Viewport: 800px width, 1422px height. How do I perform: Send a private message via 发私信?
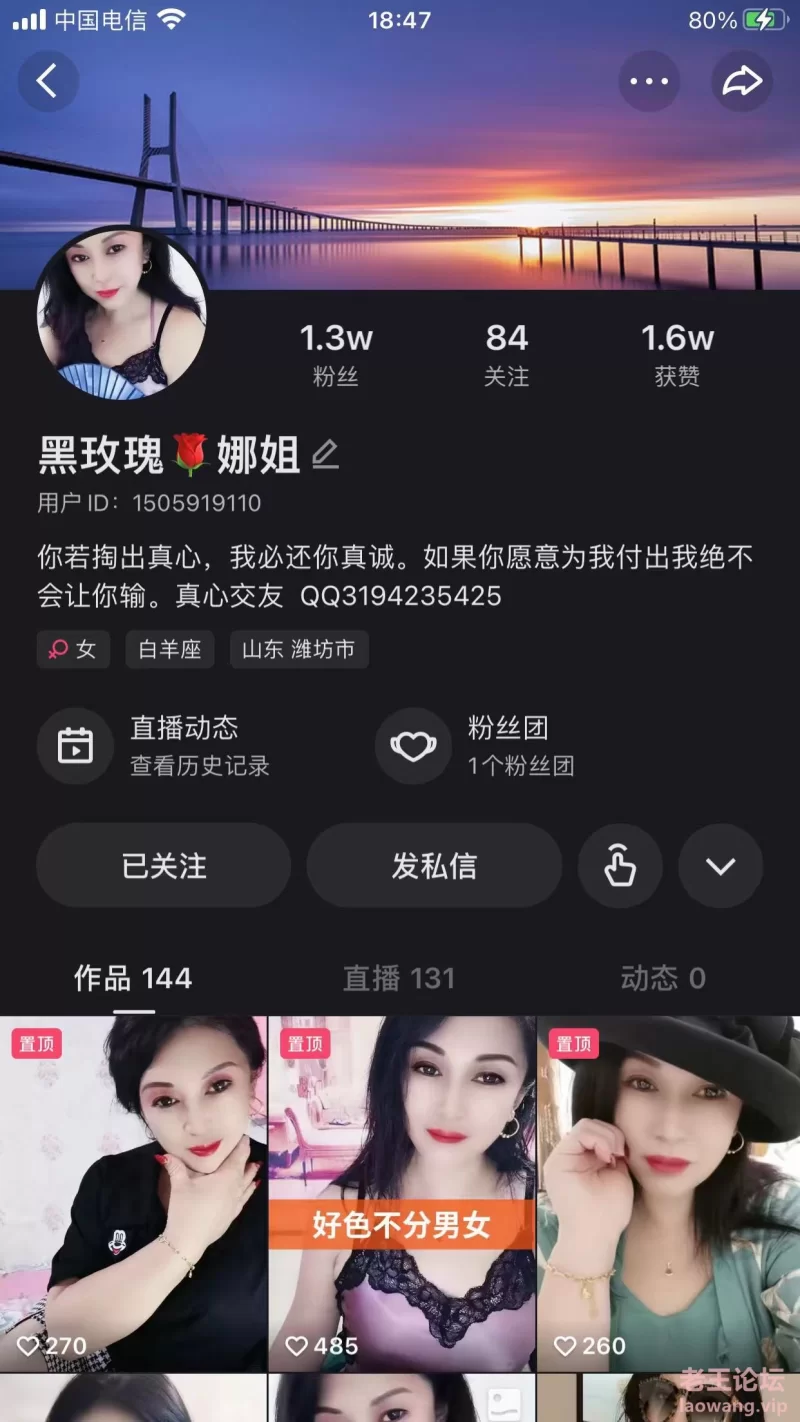pyautogui.click(x=434, y=866)
